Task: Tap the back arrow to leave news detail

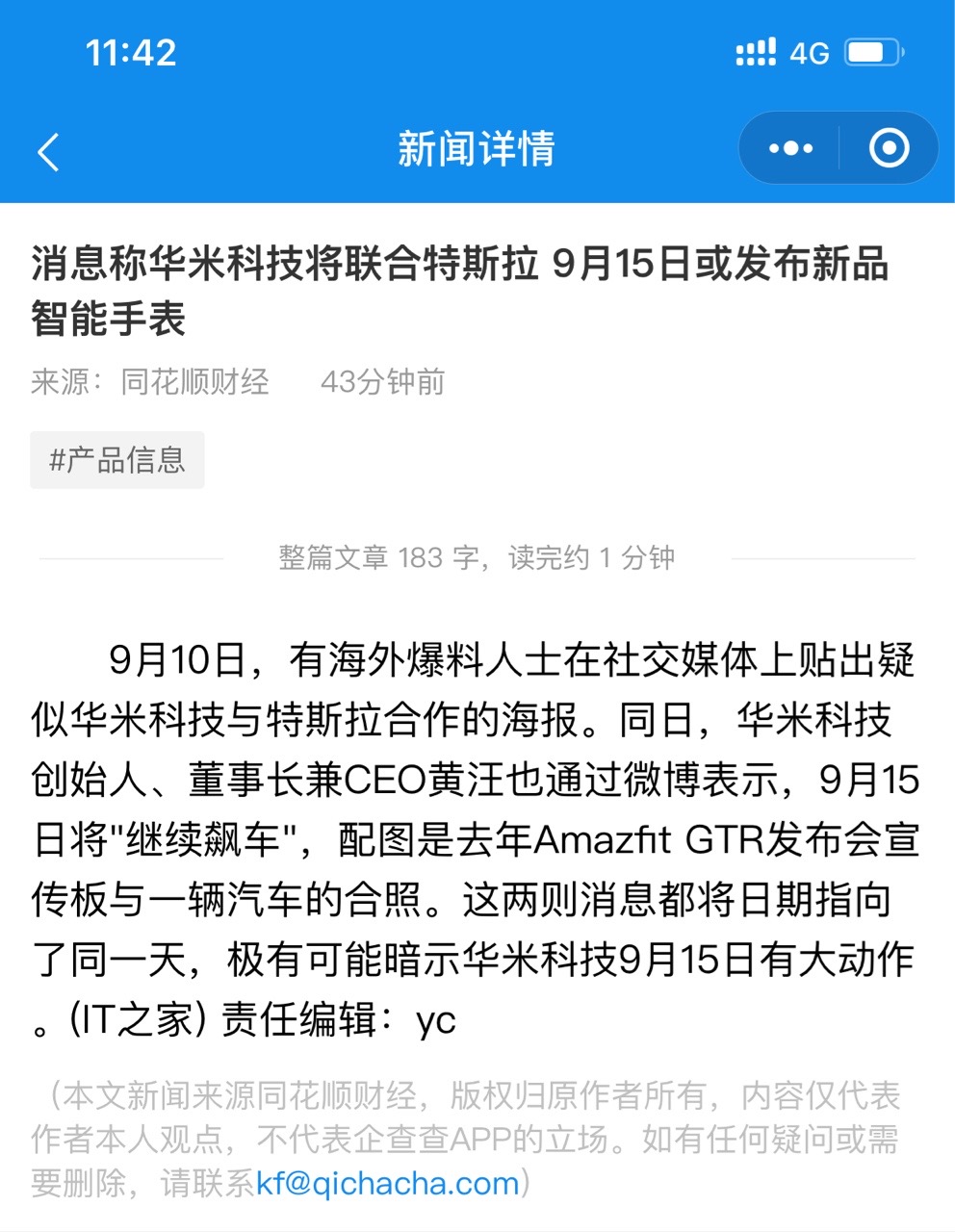Action: click(x=48, y=149)
